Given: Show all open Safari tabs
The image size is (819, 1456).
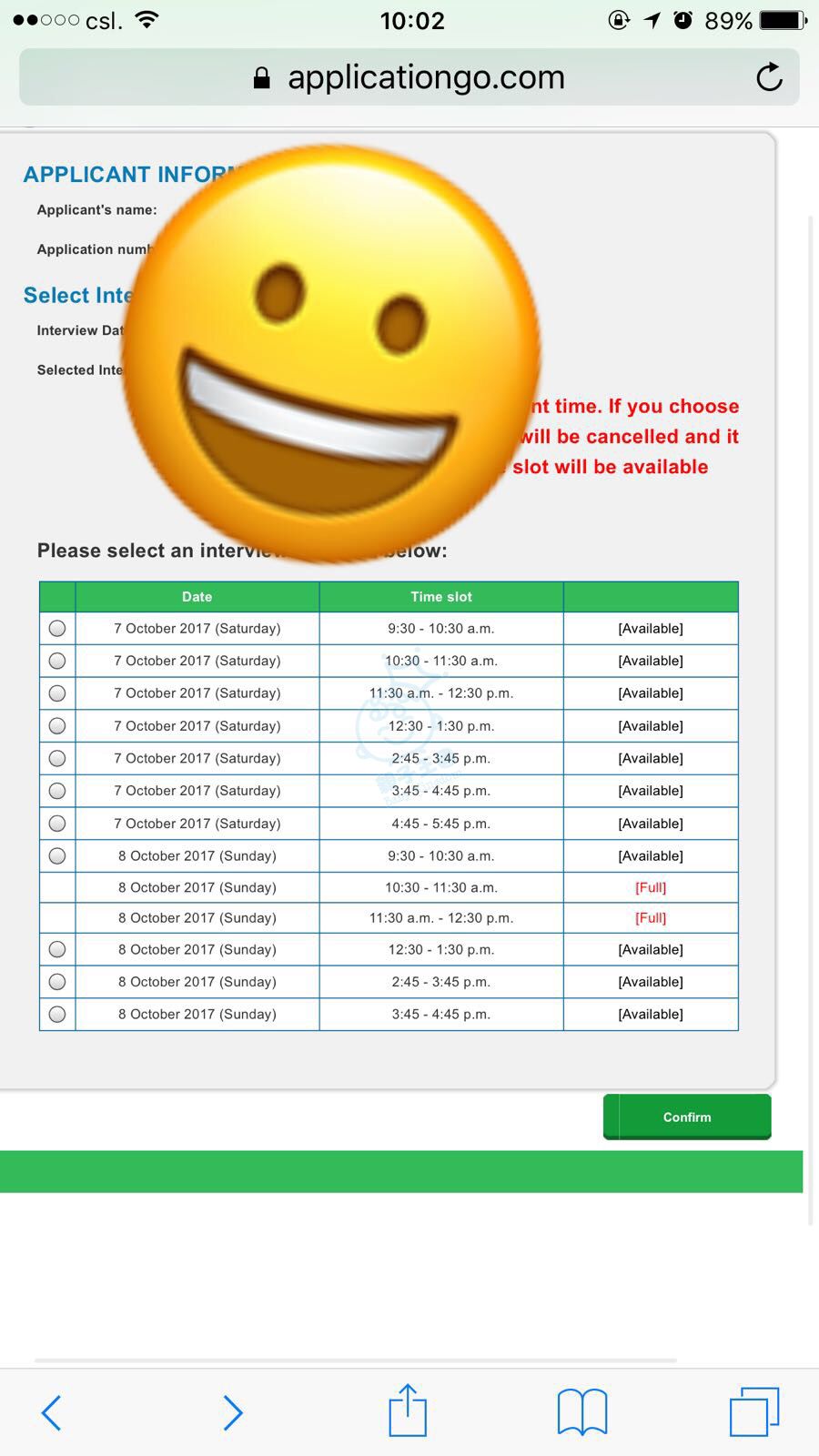Looking at the screenshot, I should [x=754, y=1412].
